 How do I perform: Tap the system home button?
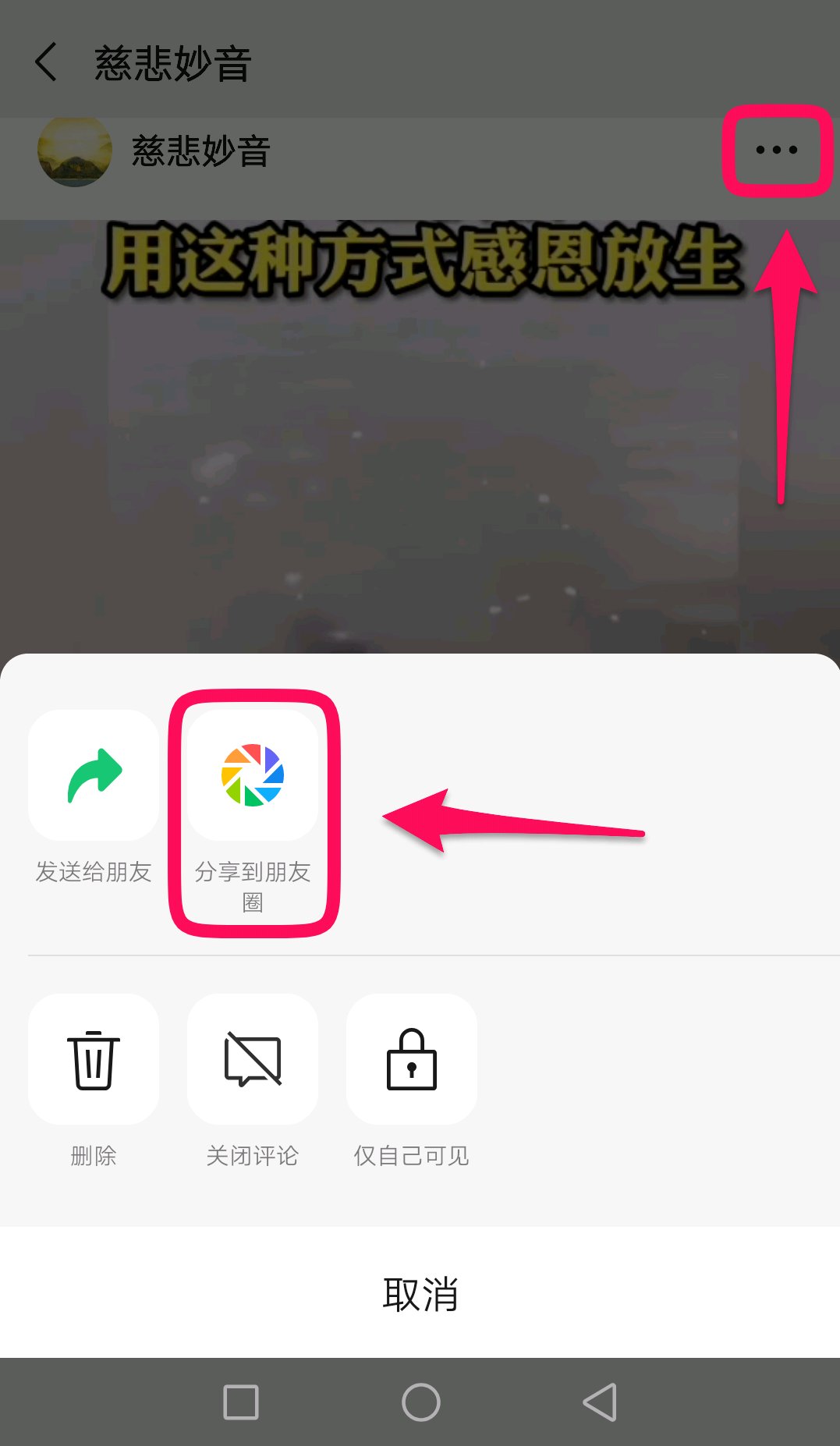(420, 1402)
